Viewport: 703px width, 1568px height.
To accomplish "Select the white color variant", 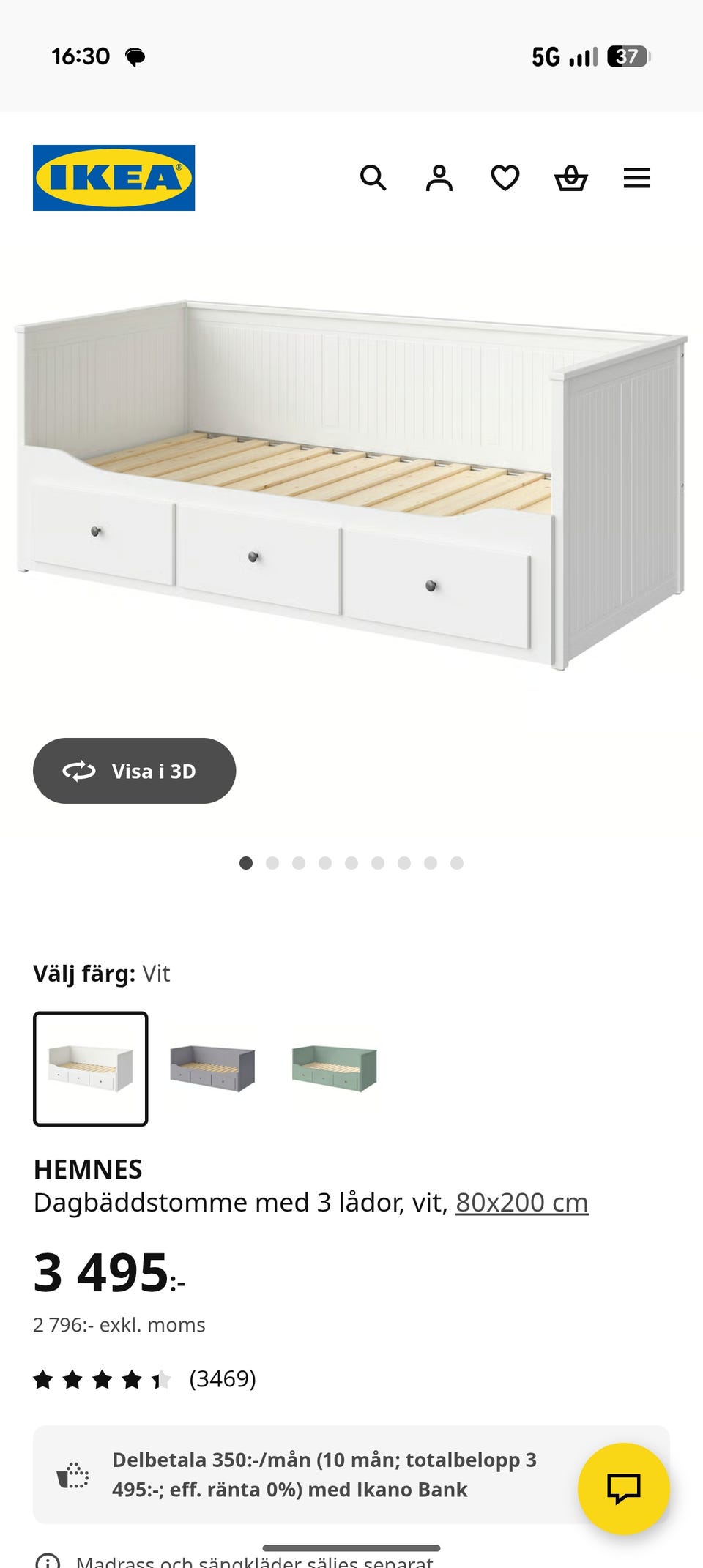I will tap(91, 1069).
